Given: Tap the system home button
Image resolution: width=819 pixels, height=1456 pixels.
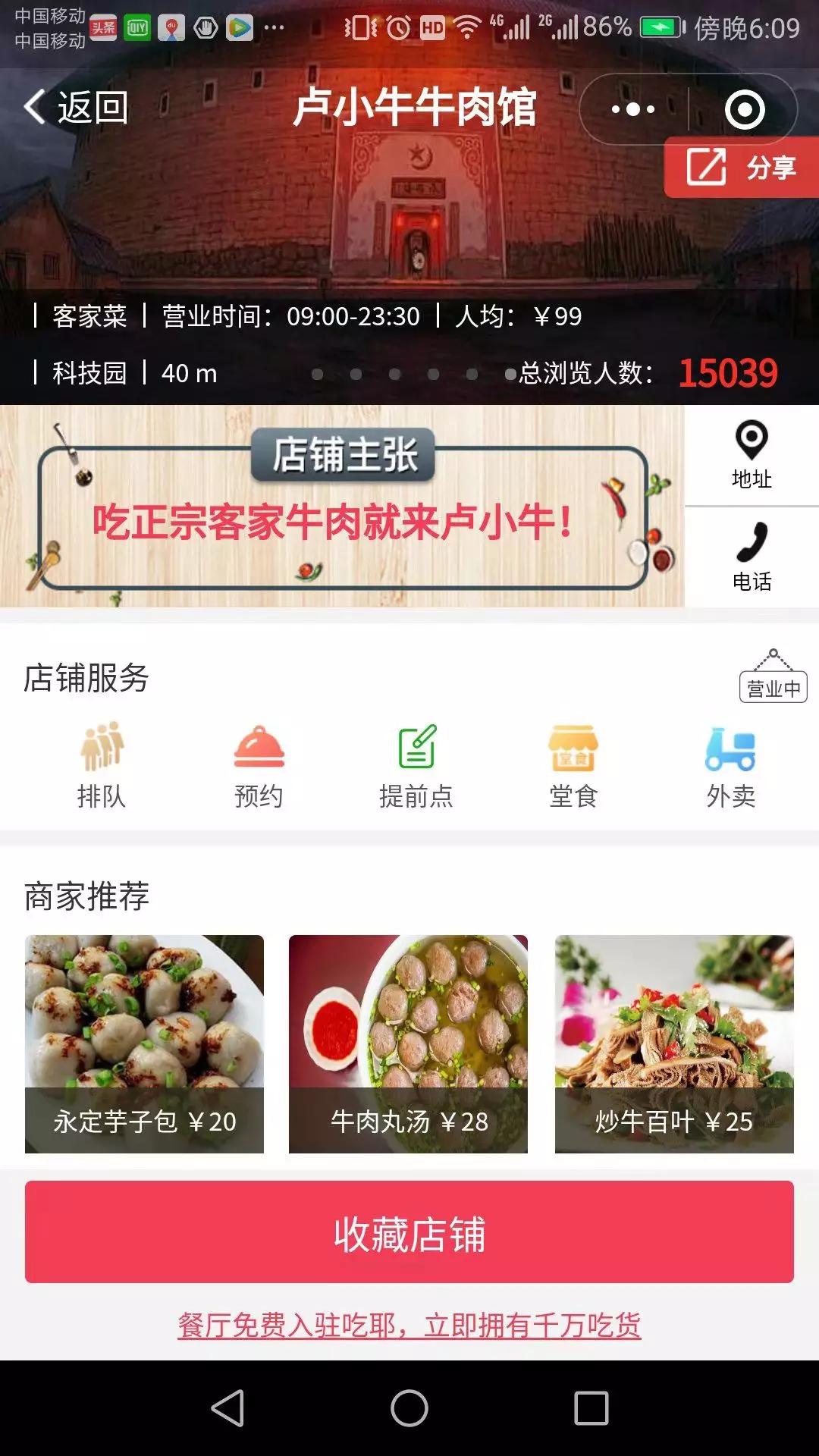Looking at the screenshot, I should [409, 1408].
